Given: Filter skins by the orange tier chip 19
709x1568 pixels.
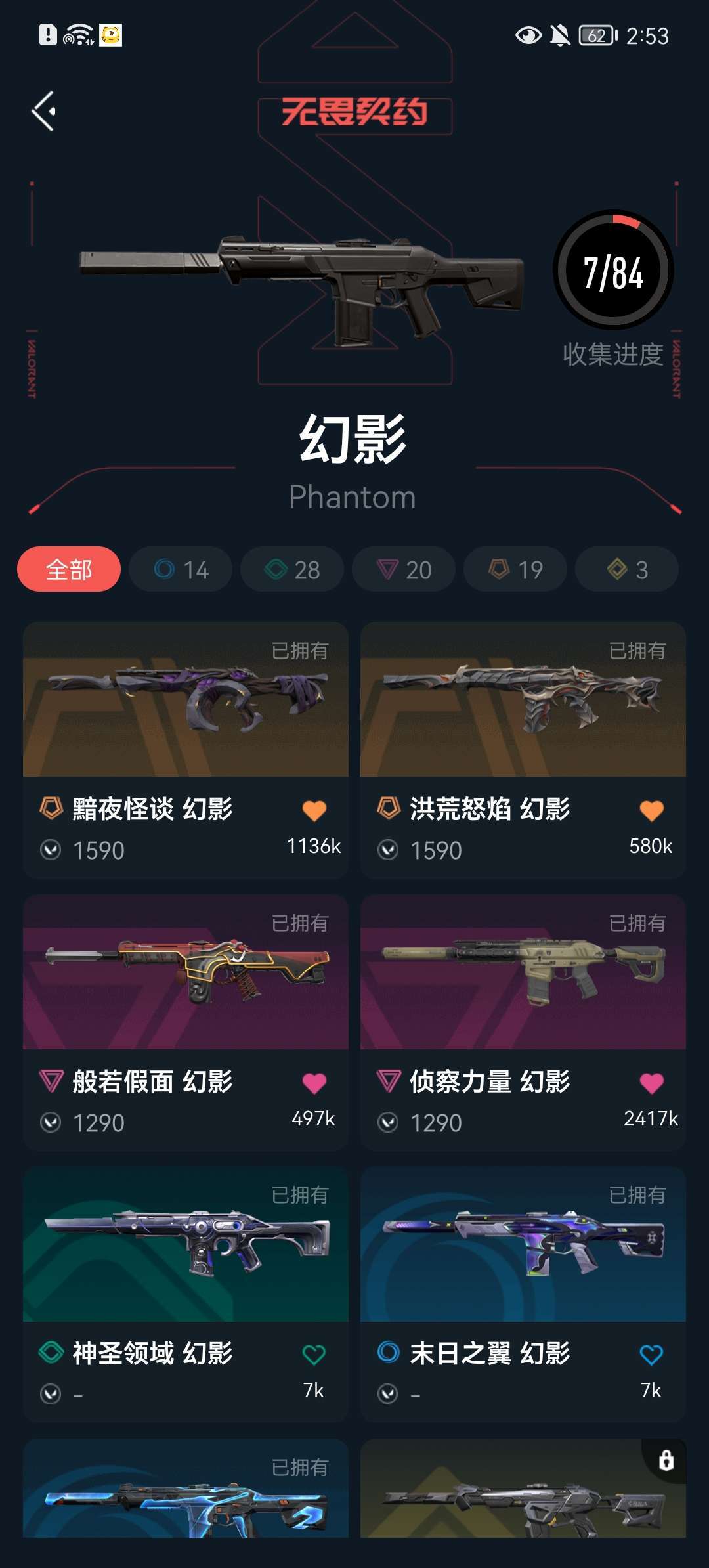Looking at the screenshot, I should pyautogui.click(x=515, y=569).
